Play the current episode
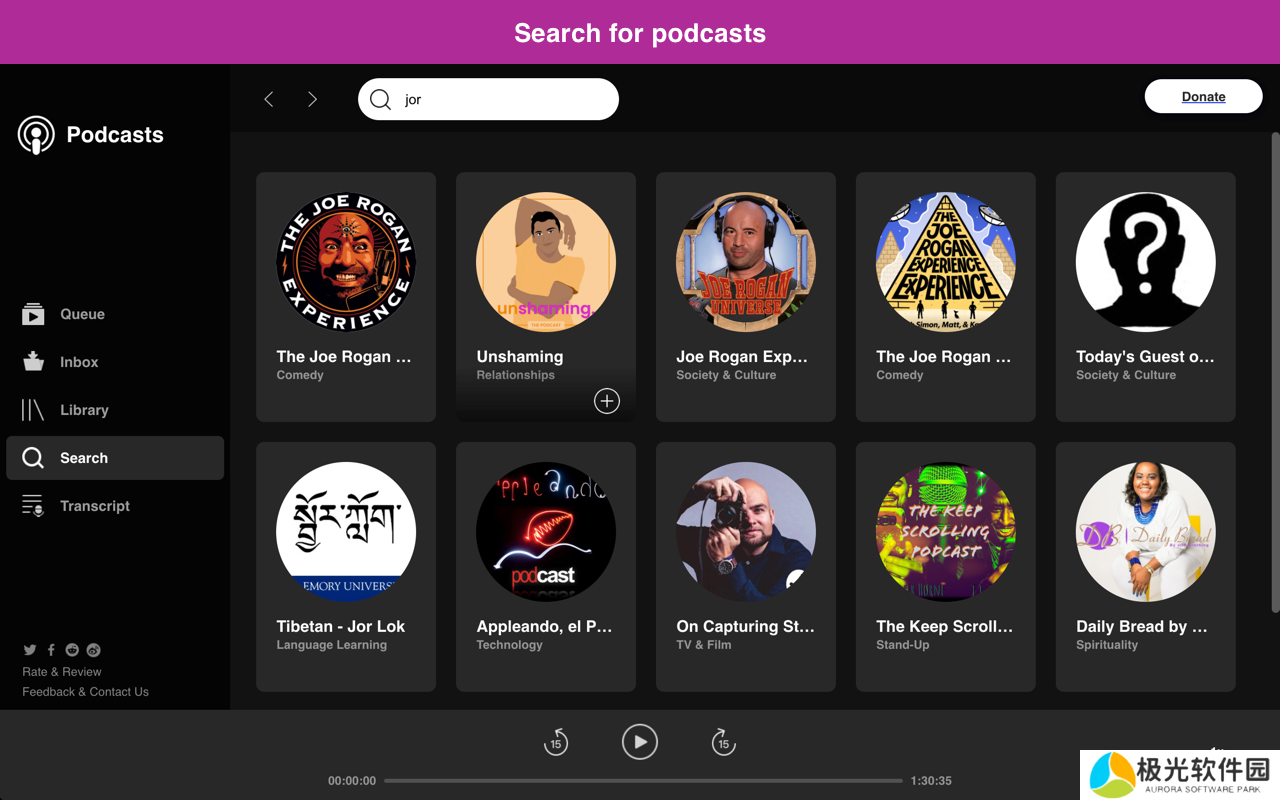 pos(640,742)
